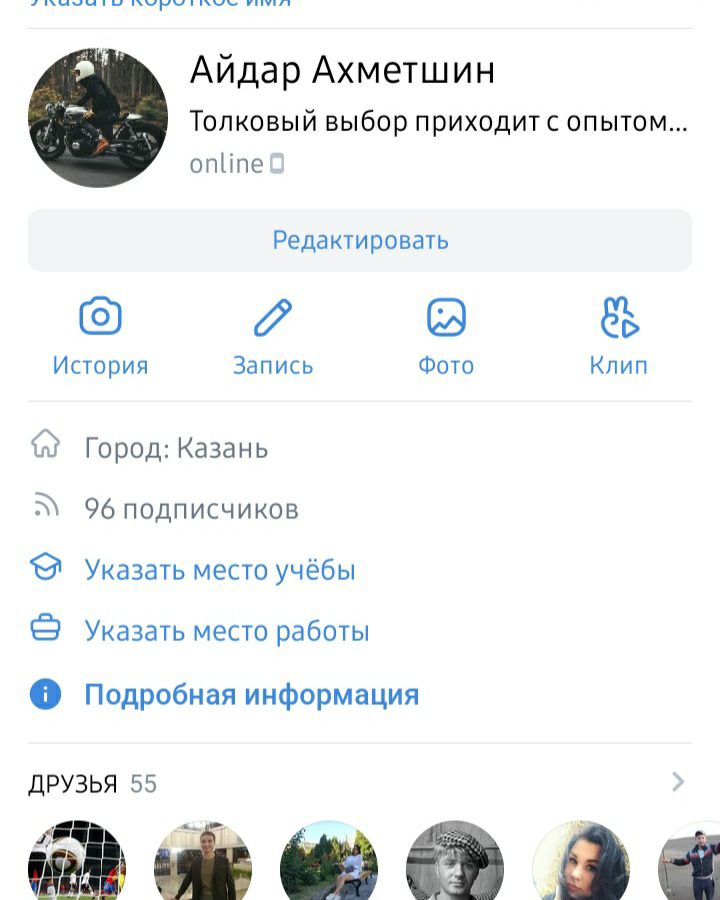Select Указать место учёбы
This screenshot has width=720, height=900.
pos(220,570)
